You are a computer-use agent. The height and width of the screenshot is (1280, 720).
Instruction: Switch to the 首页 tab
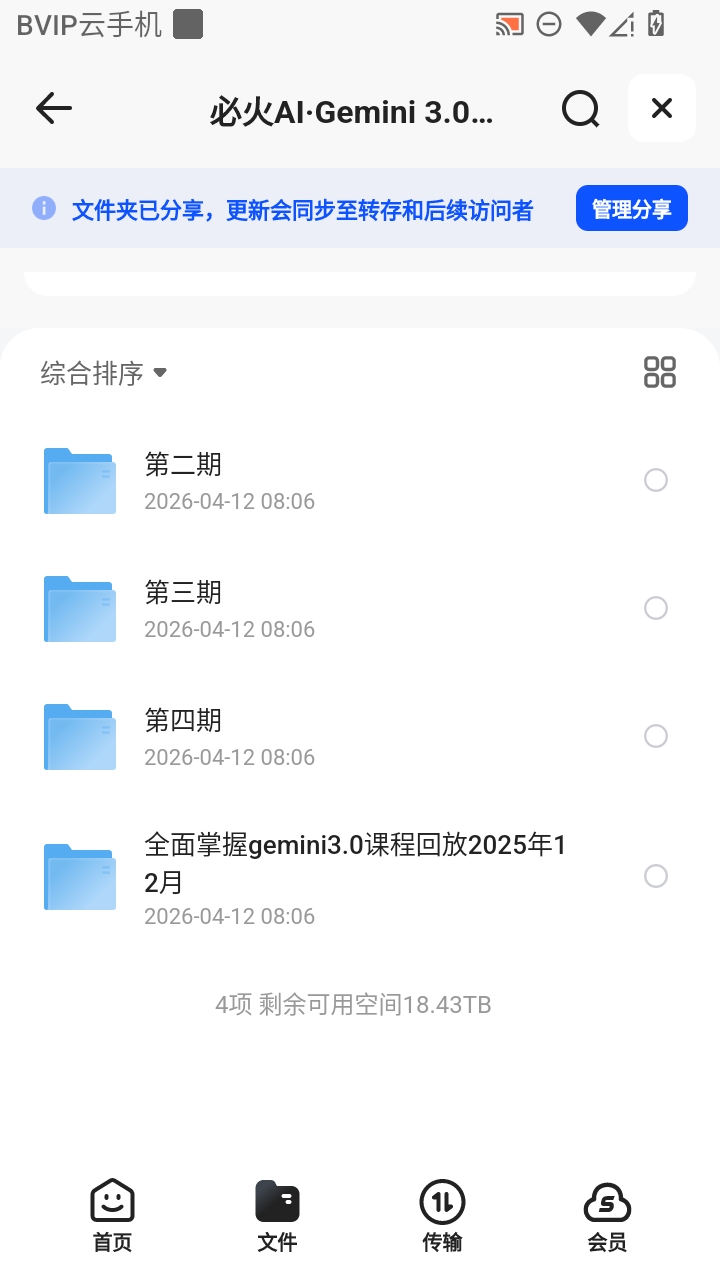click(x=112, y=1216)
